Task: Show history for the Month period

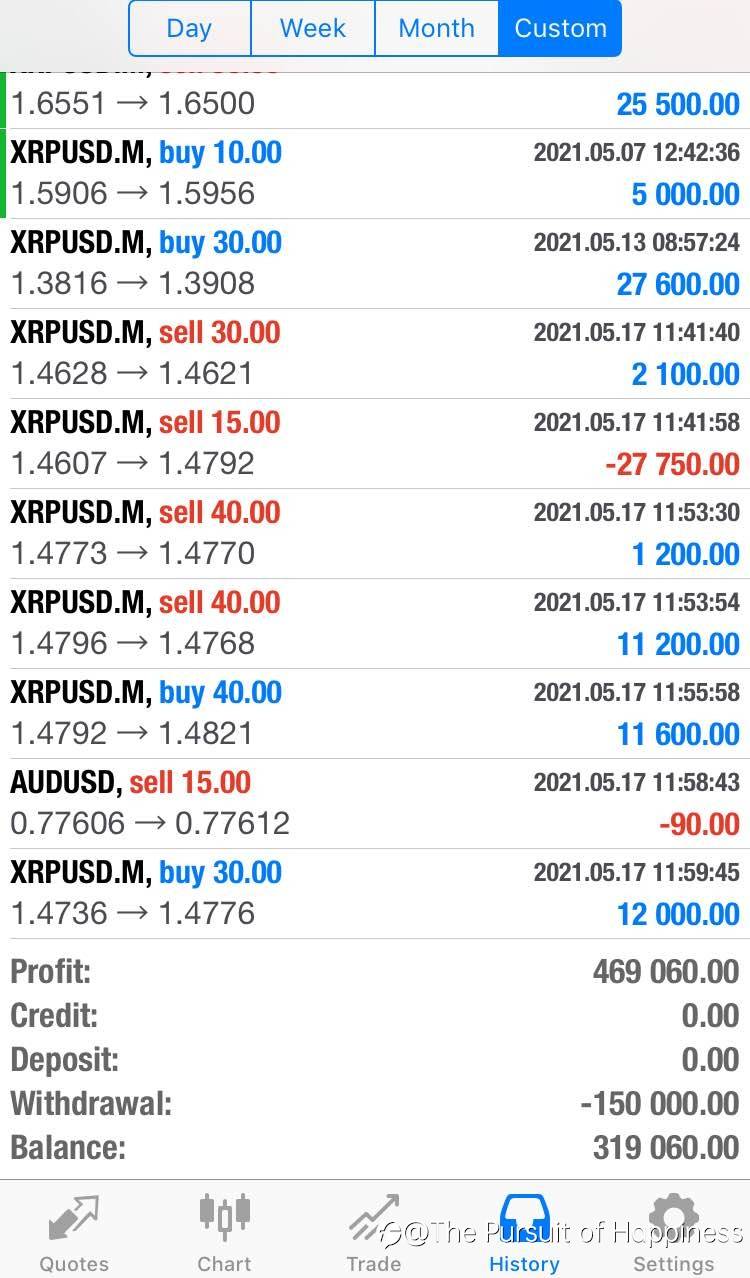Action: (436, 28)
